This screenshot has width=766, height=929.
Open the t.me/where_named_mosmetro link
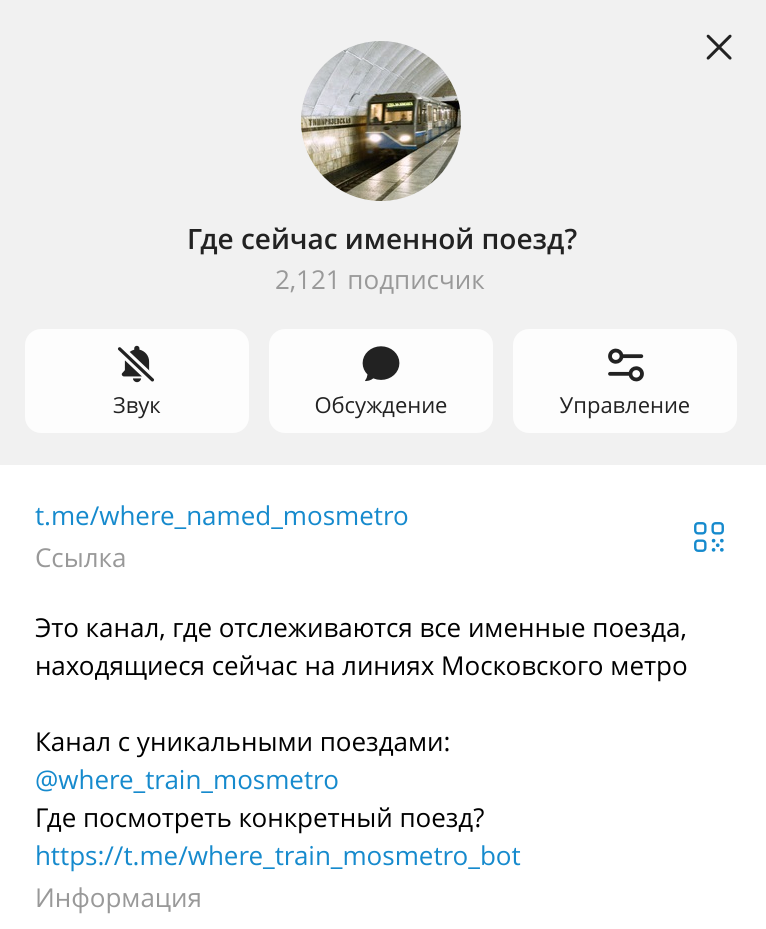220,516
